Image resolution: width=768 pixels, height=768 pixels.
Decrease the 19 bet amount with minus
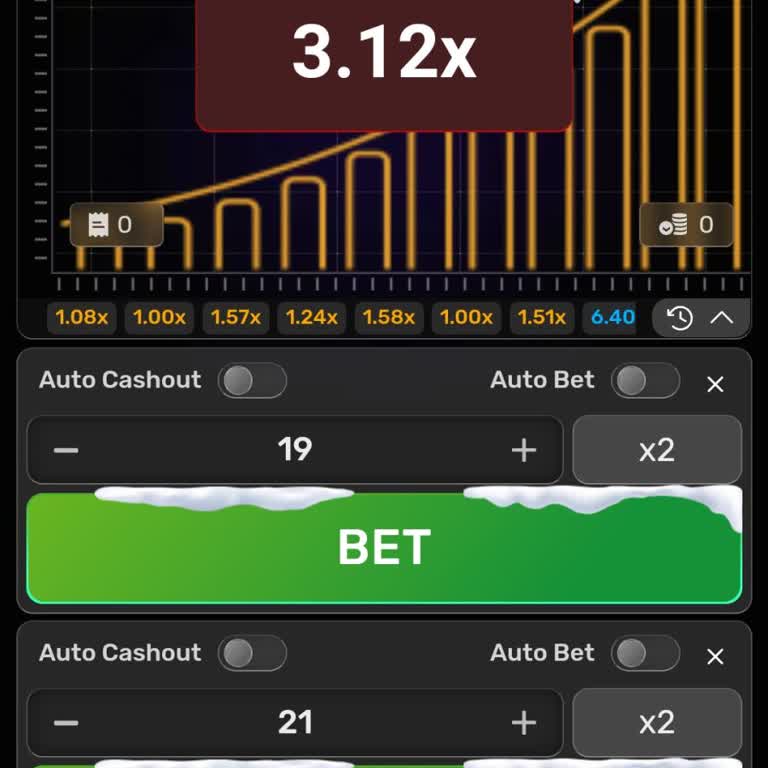pyautogui.click(x=66, y=450)
